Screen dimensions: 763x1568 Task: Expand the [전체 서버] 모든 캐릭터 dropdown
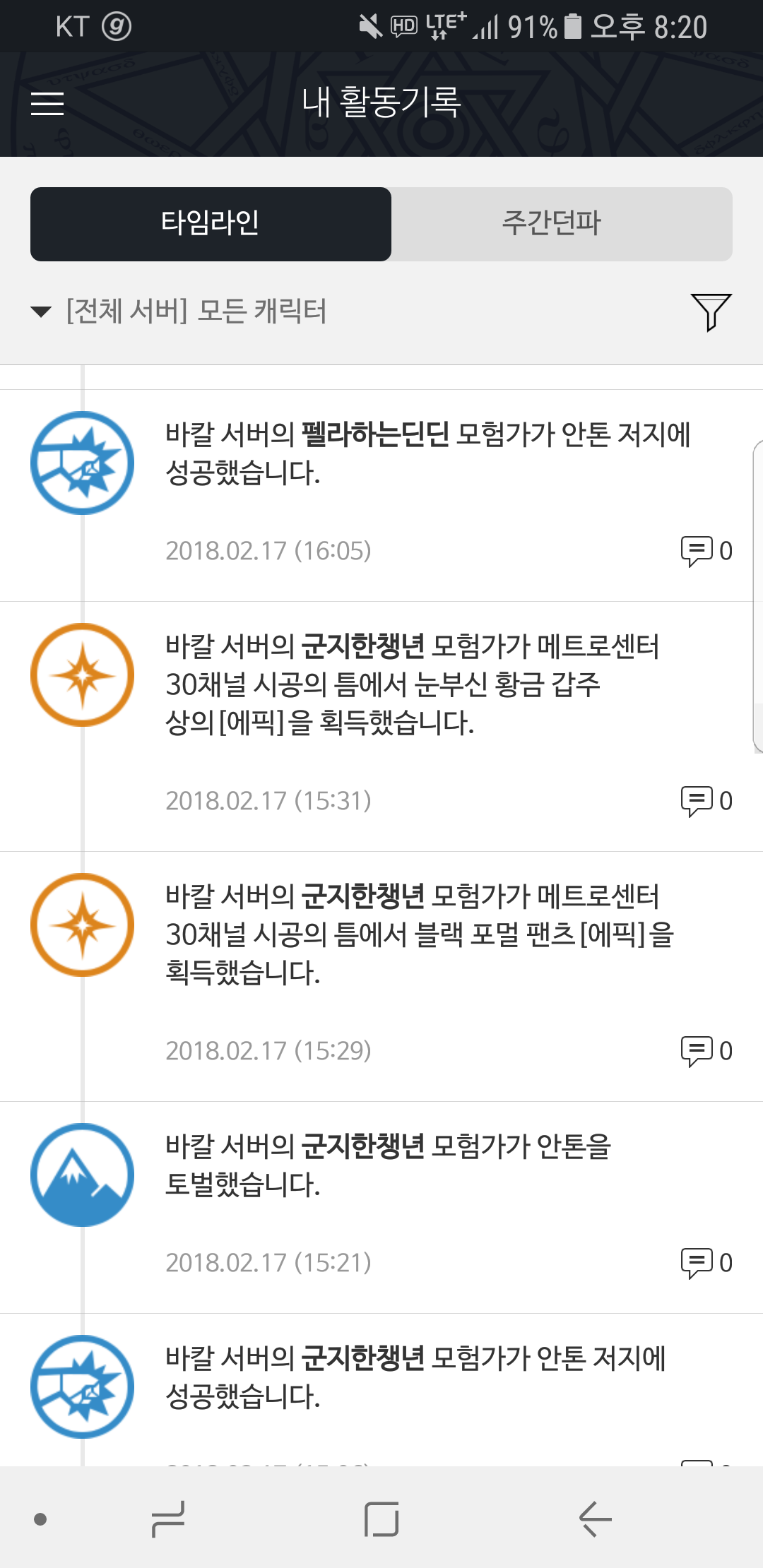tap(180, 311)
